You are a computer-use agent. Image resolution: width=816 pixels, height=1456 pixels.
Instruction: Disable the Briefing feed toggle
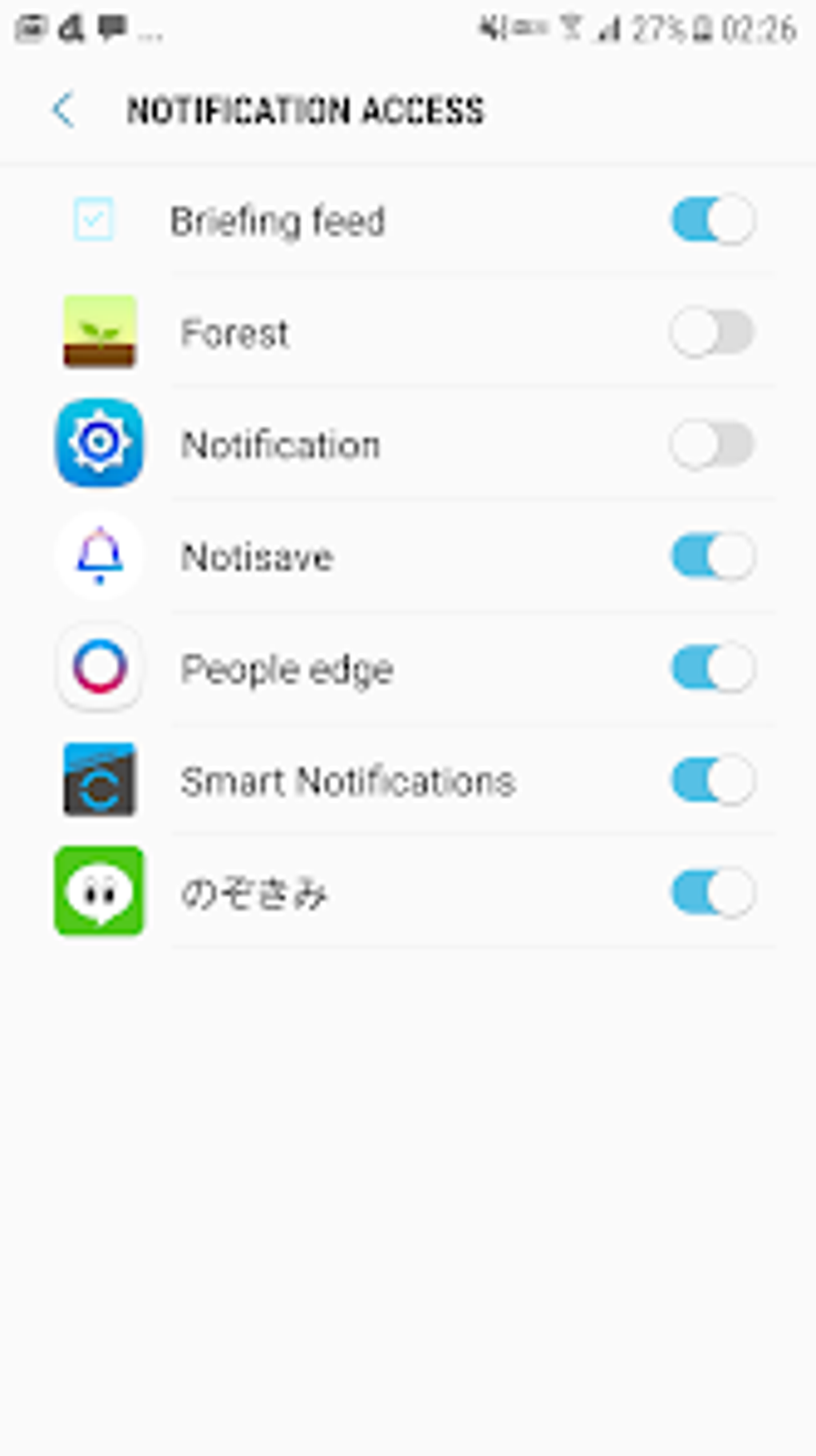point(712,218)
